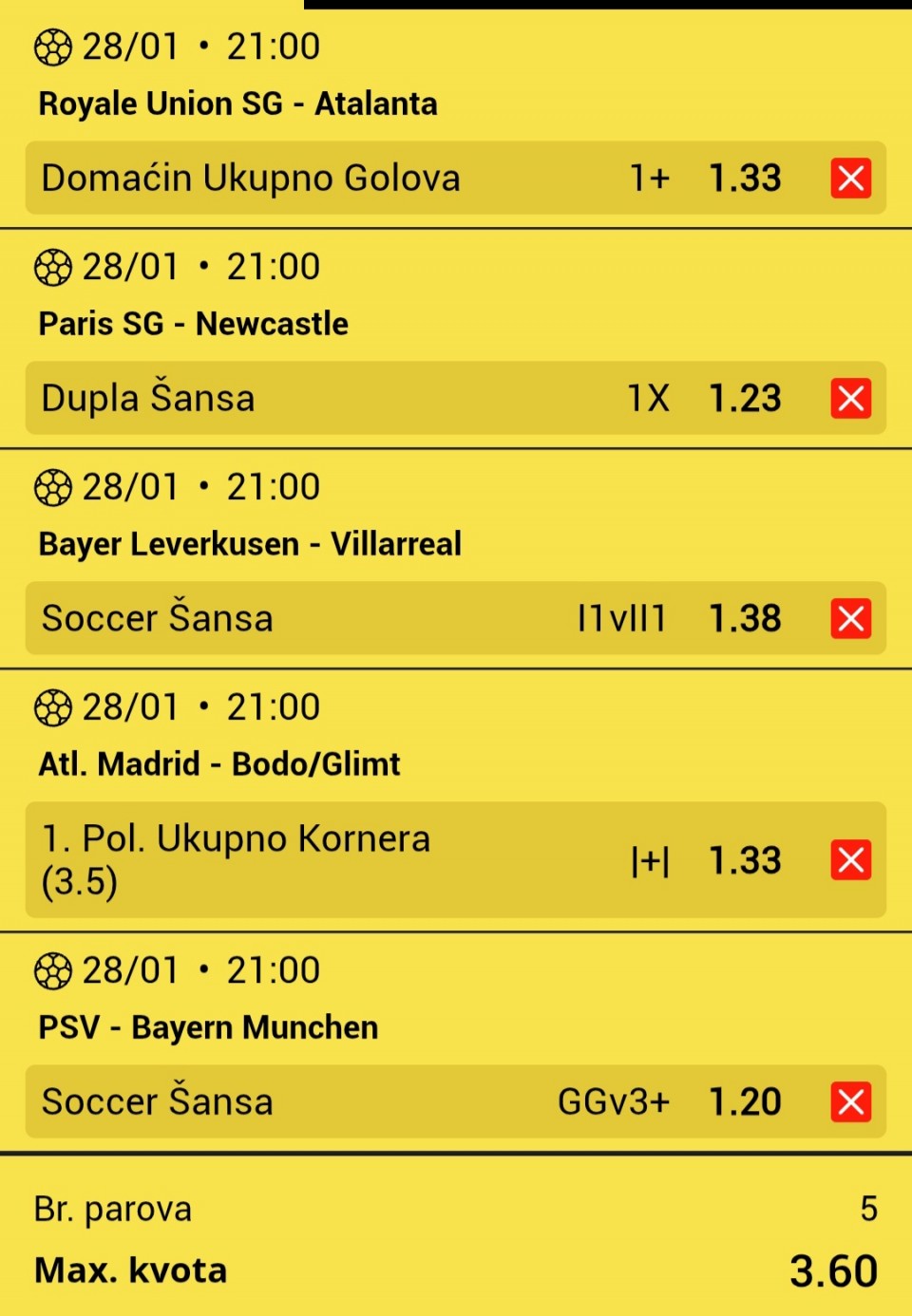Remove the PSV - Bayern Munchen selection
Image resolution: width=912 pixels, height=1316 pixels.
[x=850, y=1102]
